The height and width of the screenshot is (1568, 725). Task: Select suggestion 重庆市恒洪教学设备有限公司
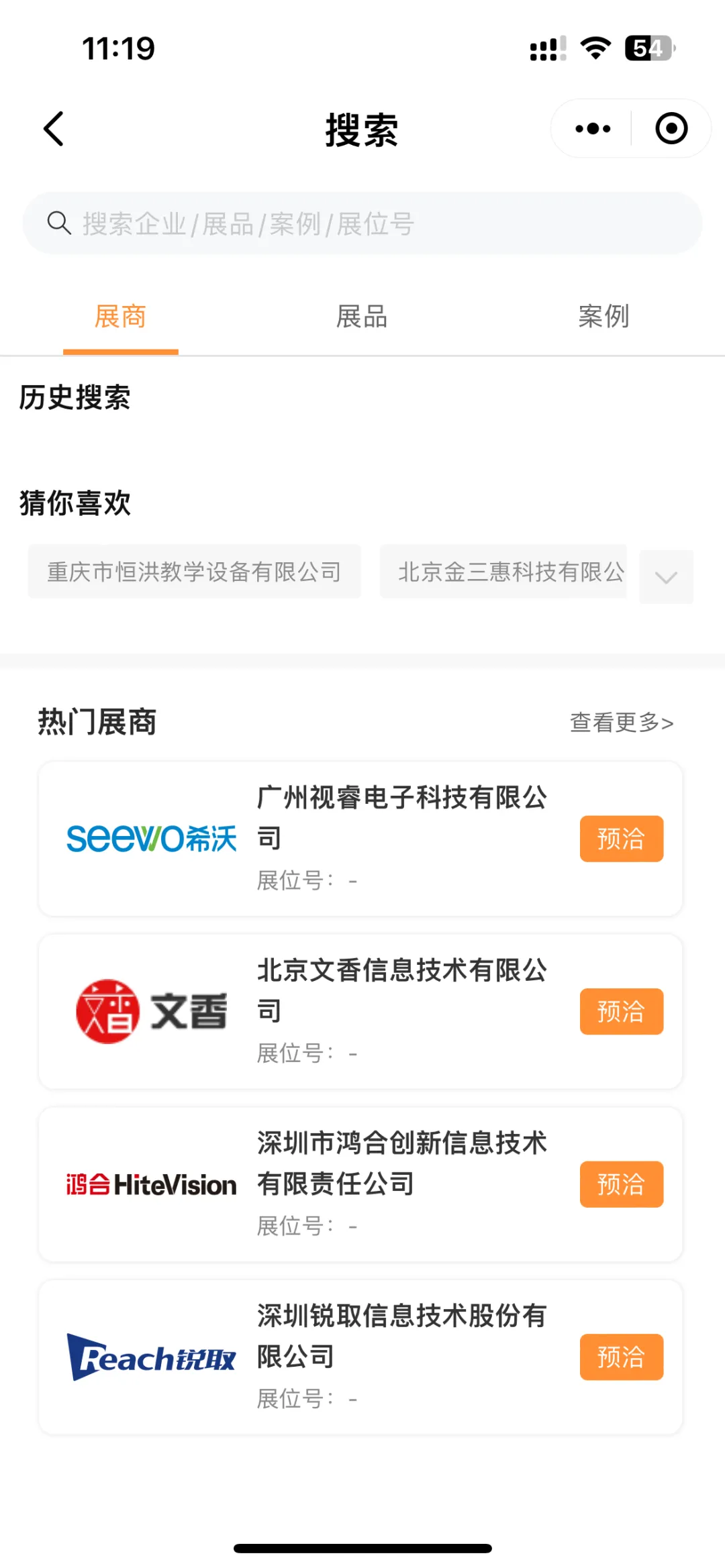195,572
